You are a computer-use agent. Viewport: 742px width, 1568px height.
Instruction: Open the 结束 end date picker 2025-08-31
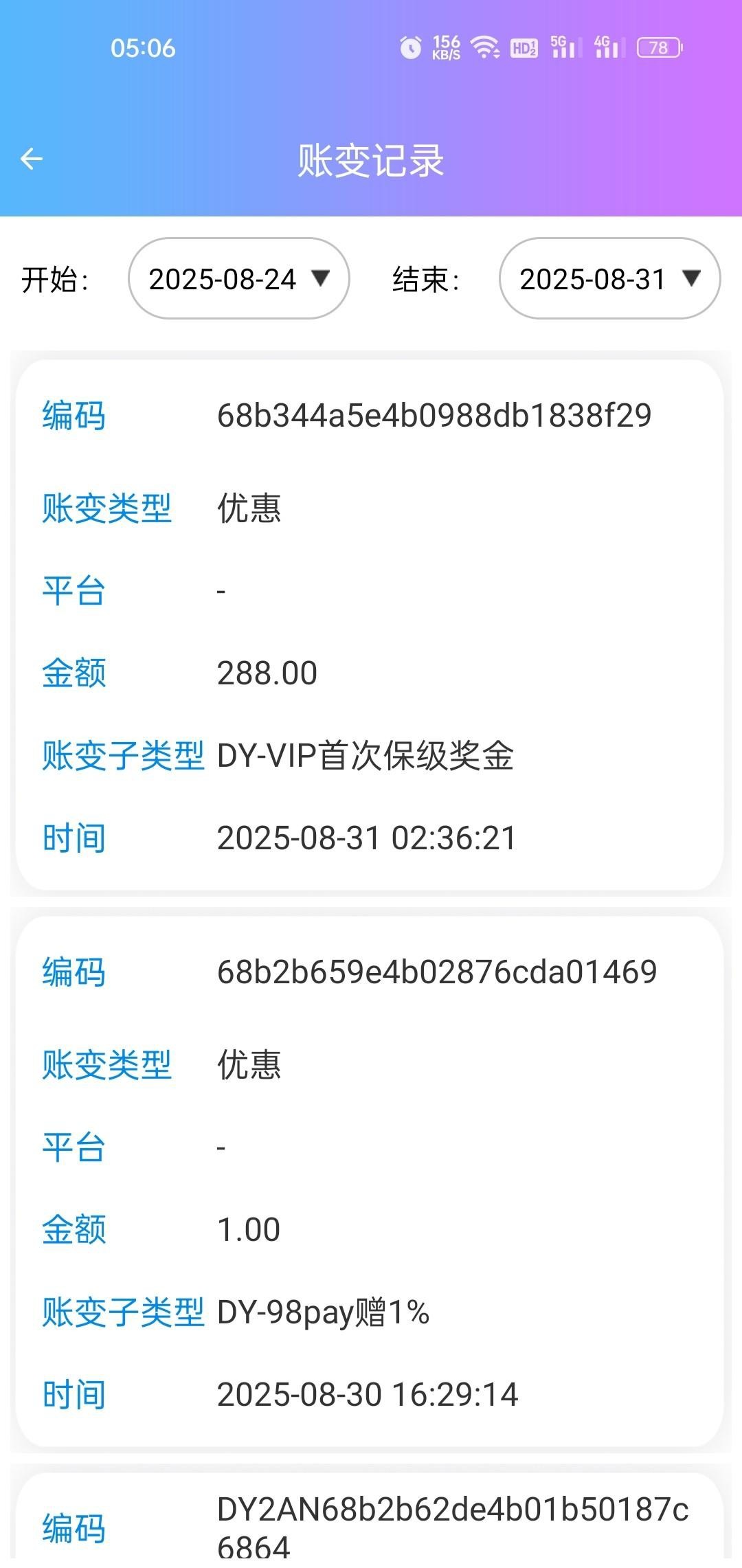tap(610, 278)
